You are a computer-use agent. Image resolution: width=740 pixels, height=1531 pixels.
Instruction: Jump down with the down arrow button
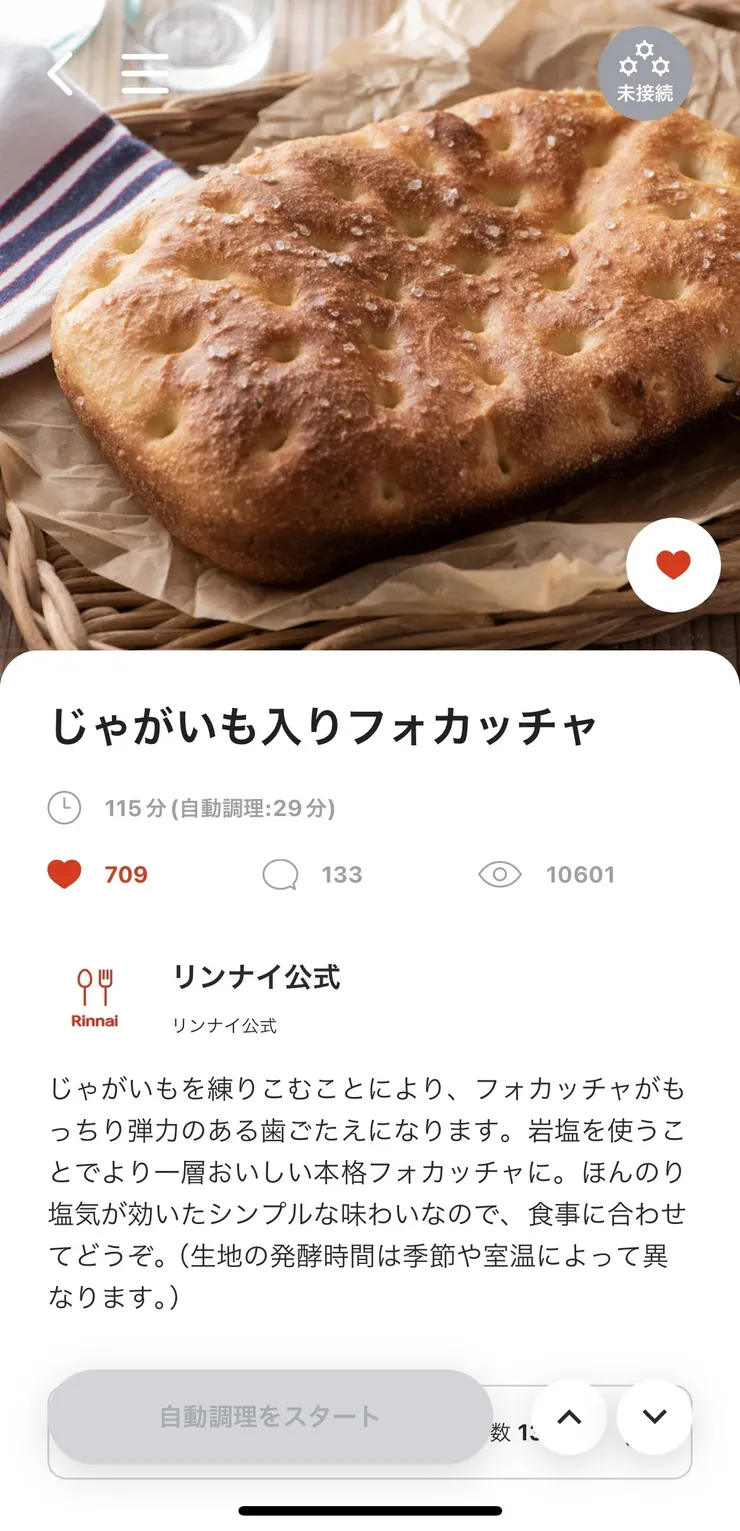point(654,1416)
